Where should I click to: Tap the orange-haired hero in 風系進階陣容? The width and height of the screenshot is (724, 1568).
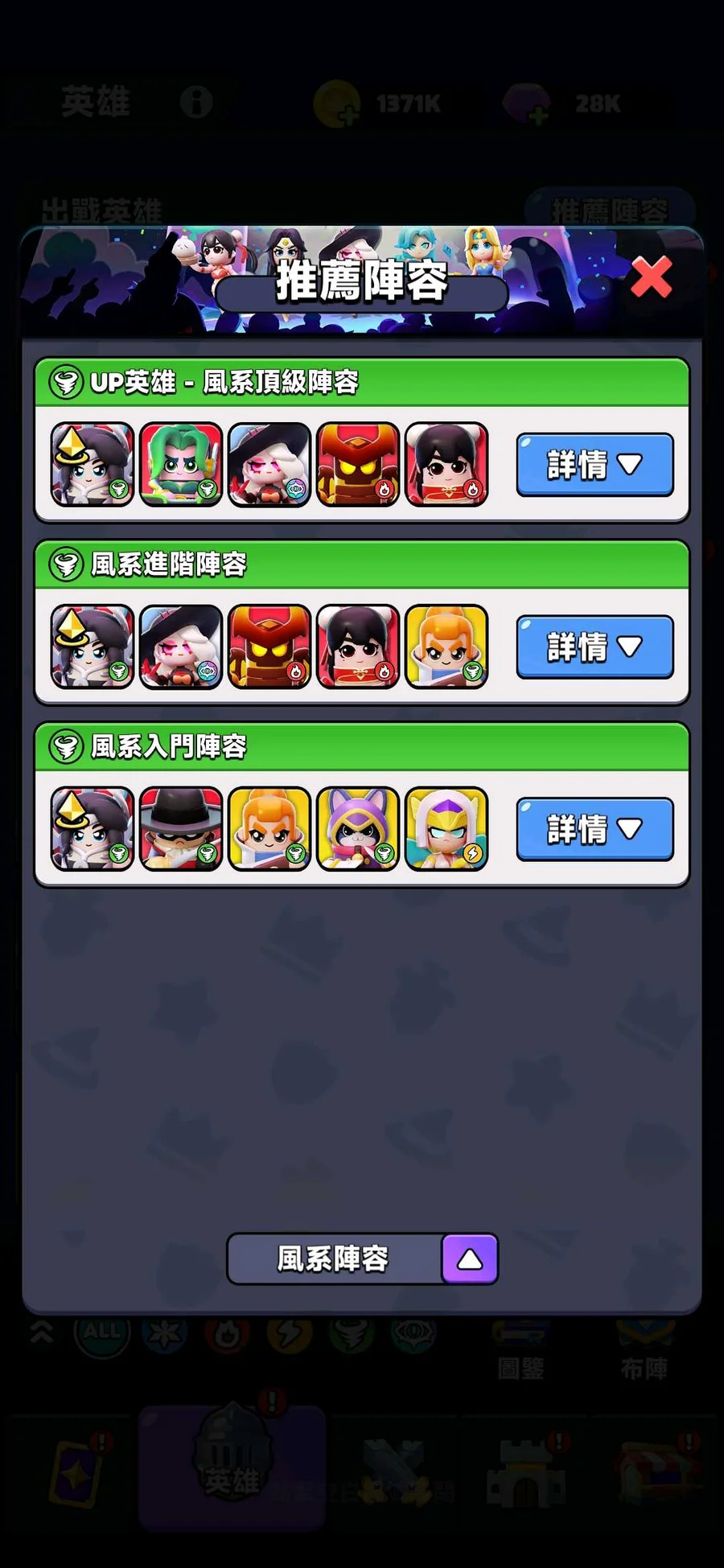pyautogui.click(x=446, y=646)
